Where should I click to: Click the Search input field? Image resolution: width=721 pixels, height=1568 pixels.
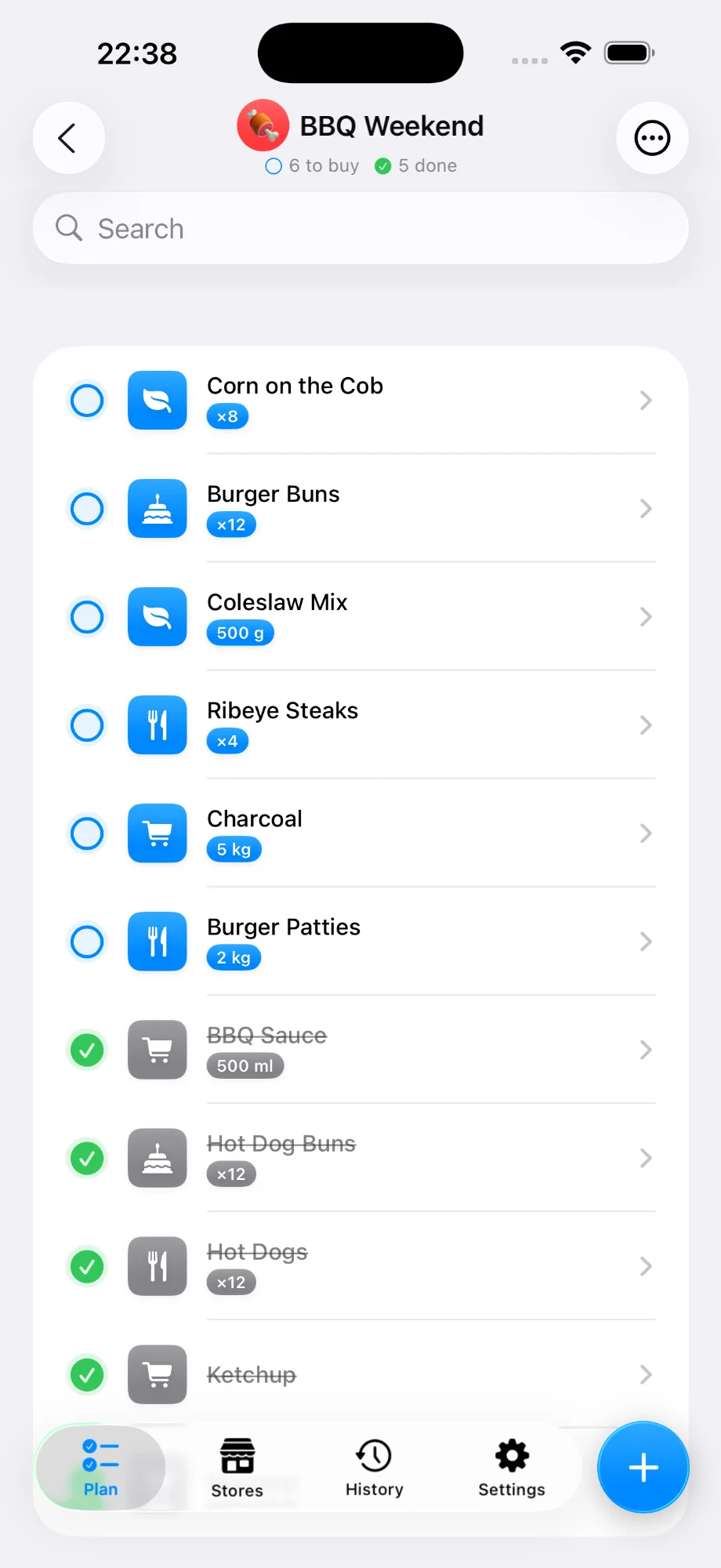click(x=360, y=228)
